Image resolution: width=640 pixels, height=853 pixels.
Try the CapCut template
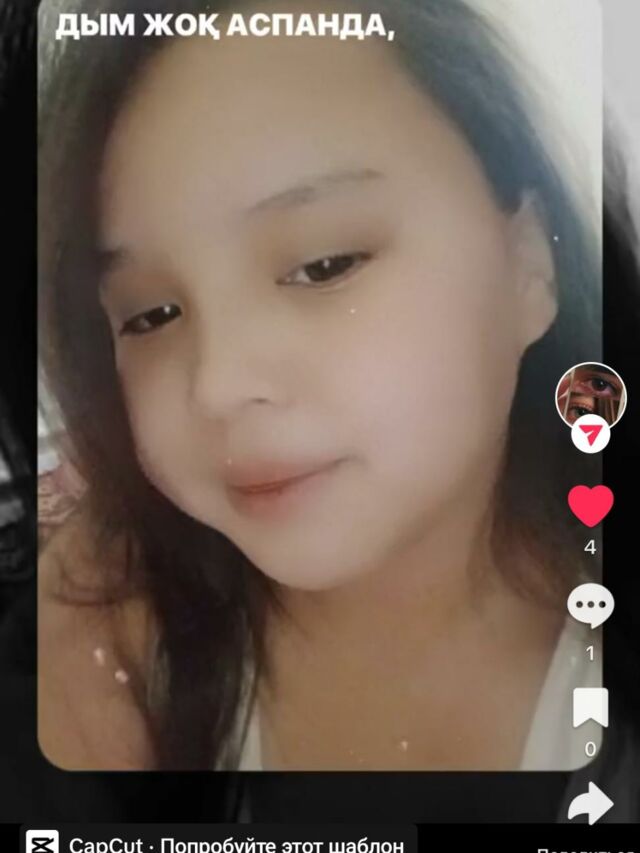pos(218,842)
